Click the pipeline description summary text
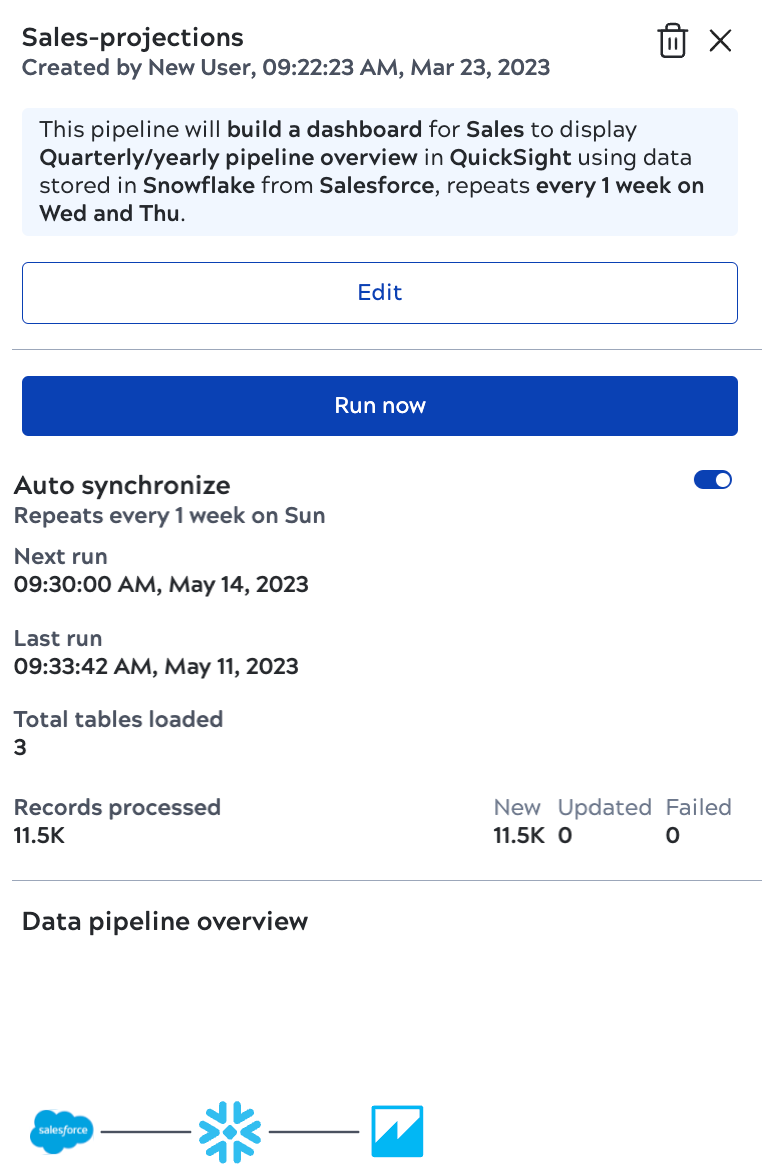 click(380, 171)
